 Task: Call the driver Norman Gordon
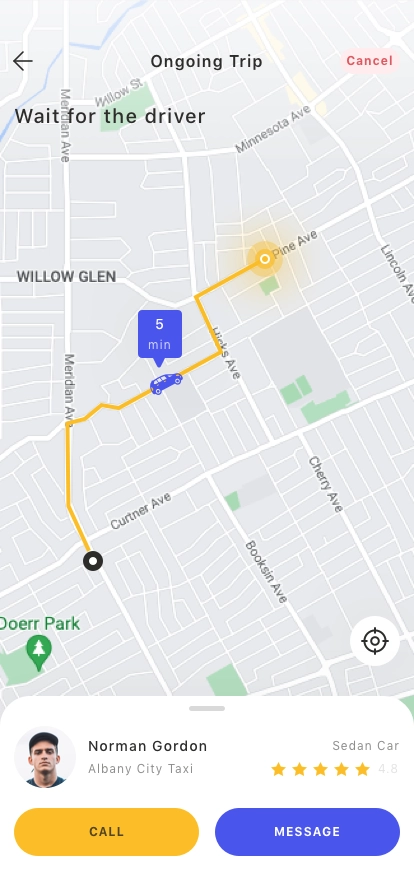click(106, 831)
